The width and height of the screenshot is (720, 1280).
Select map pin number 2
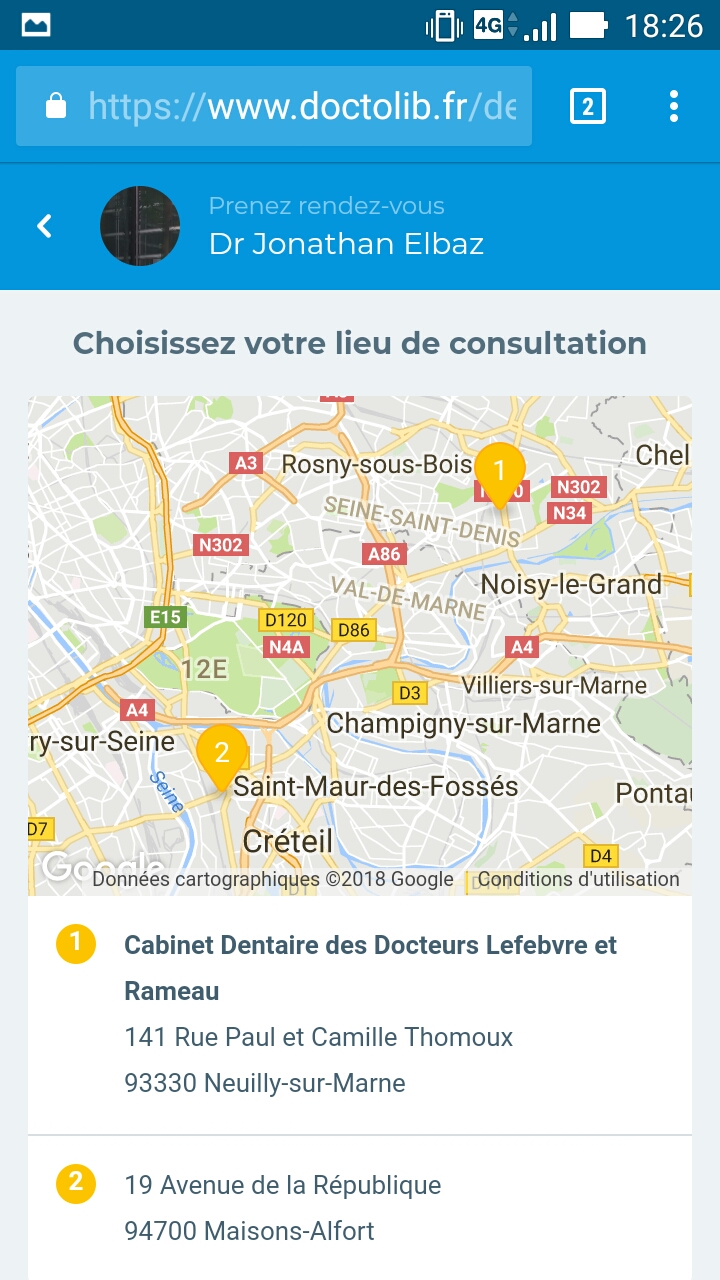click(x=222, y=758)
